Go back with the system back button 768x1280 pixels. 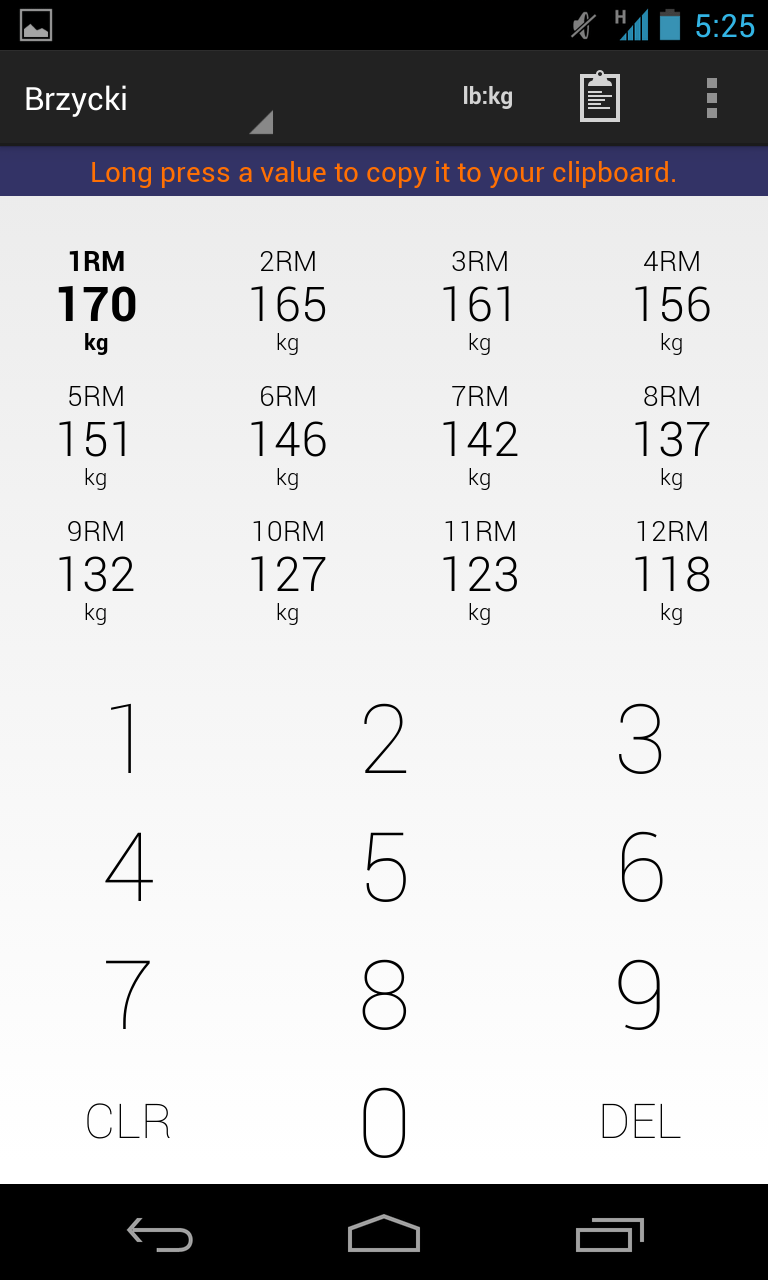tap(160, 1234)
